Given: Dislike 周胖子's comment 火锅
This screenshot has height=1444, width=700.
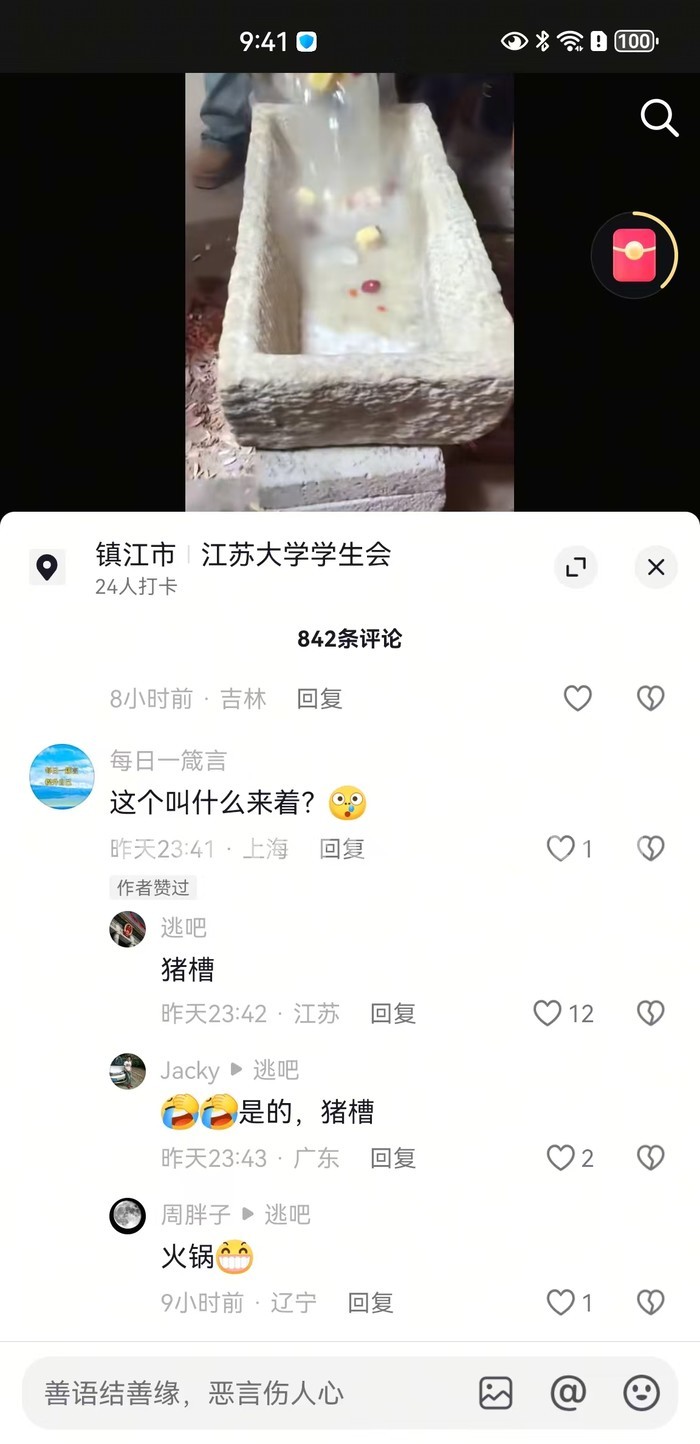Looking at the screenshot, I should point(651,1302).
